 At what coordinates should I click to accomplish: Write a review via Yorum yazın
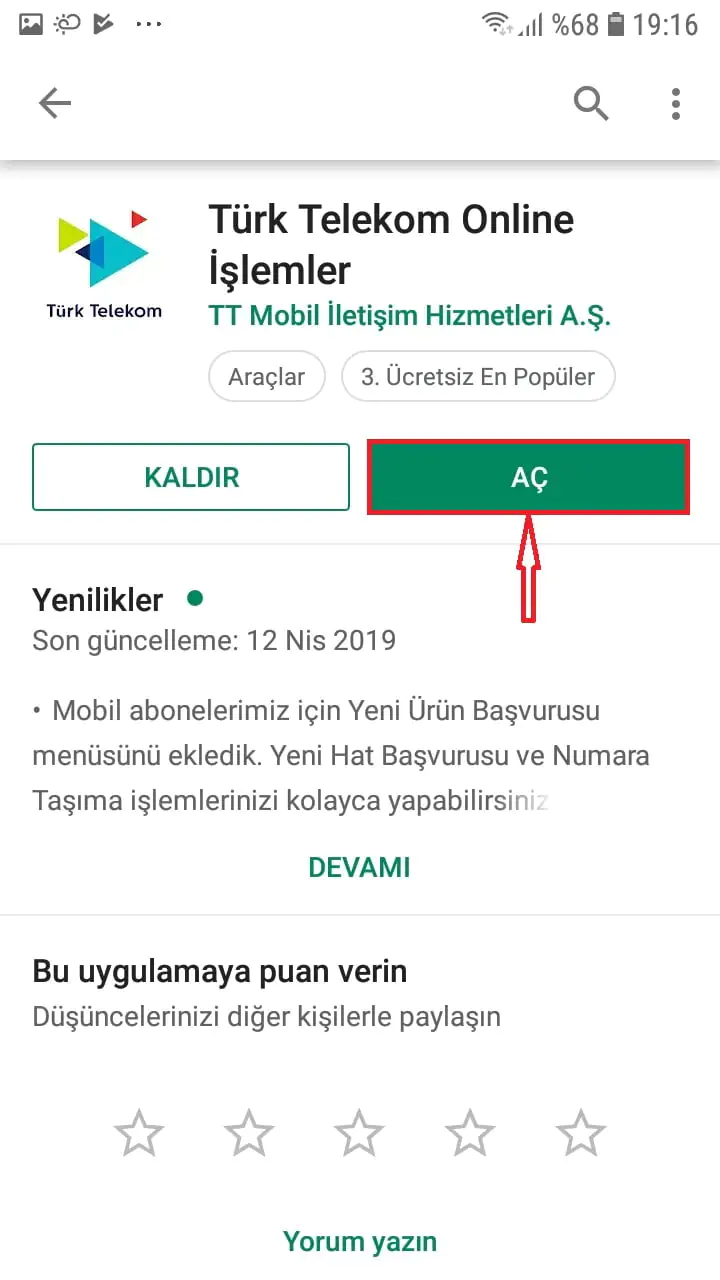359,1242
